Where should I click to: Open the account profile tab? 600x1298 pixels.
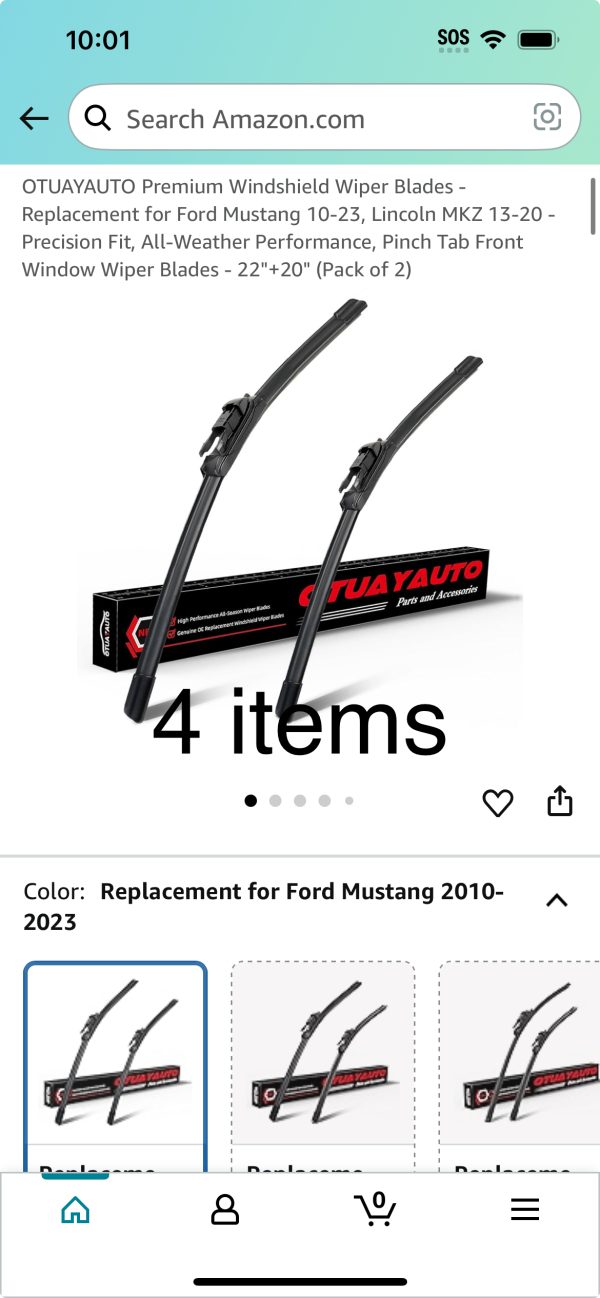pyautogui.click(x=225, y=1210)
